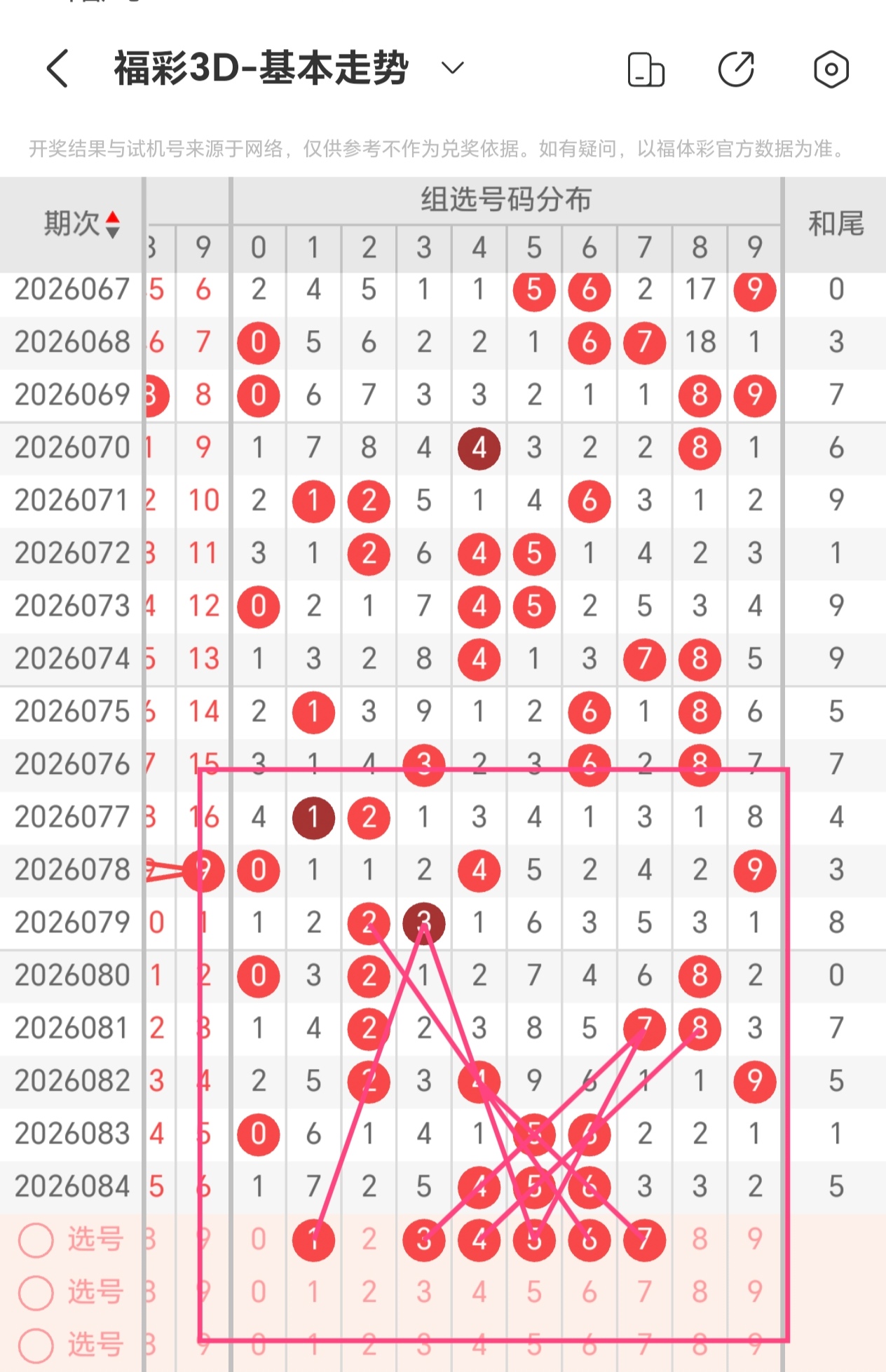The image size is (886, 1372).
Task: Share this trend chart
Action: [x=736, y=69]
